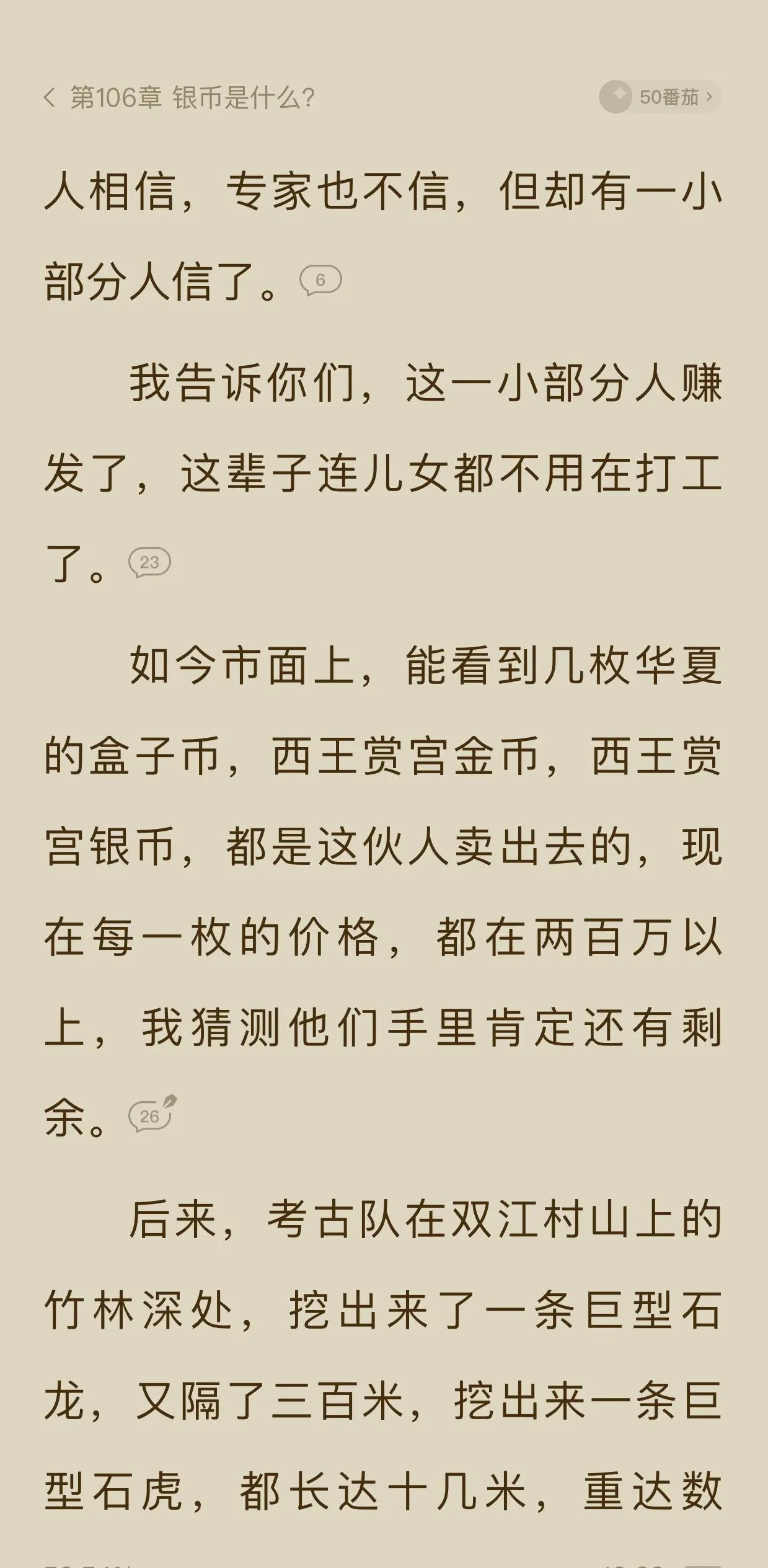Image resolution: width=768 pixels, height=1568 pixels.
Task: Open the 6 comments bubble
Action: click(x=320, y=280)
